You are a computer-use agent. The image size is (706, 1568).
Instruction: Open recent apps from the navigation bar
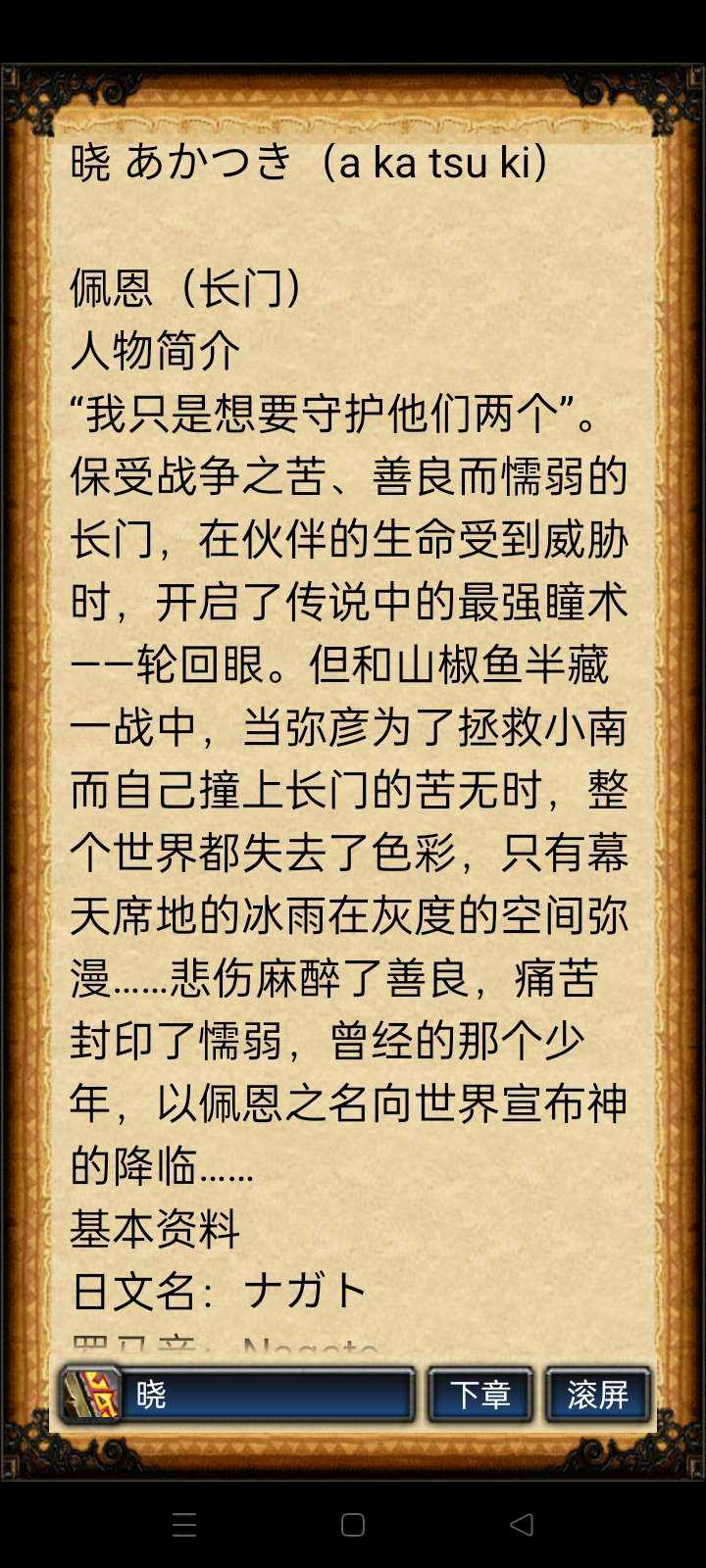pos(184,1524)
